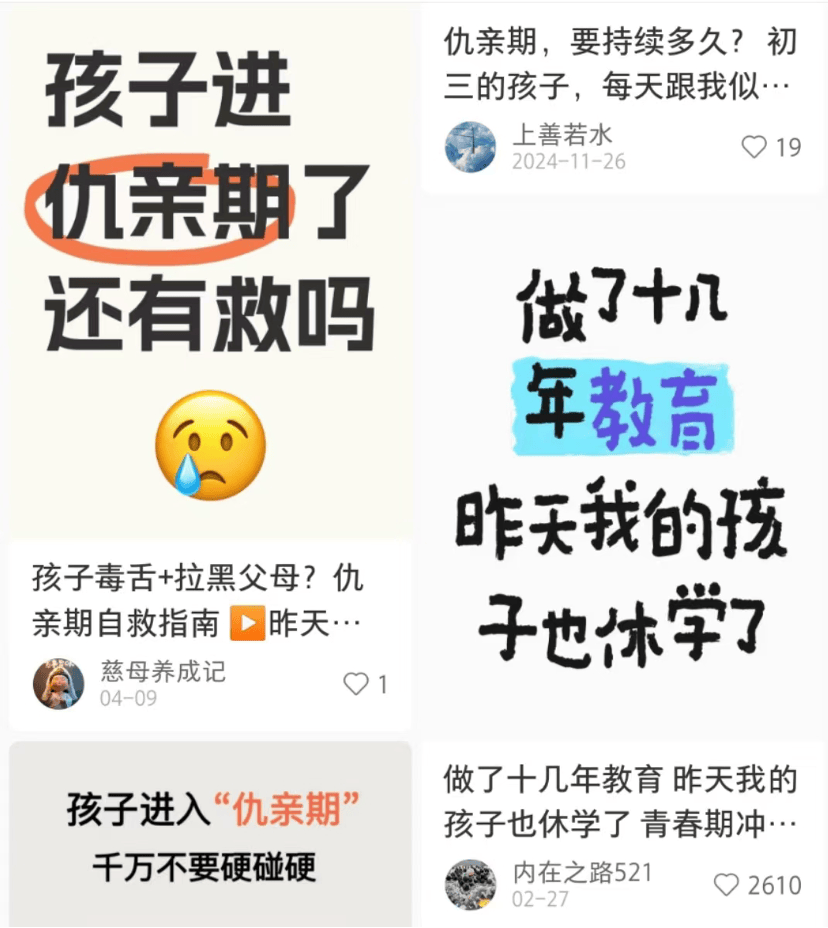The height and width of the screenshot is (928, 828).
Task: Visit 内在之路521's profile avatar
Action: [x=470, y=885]
